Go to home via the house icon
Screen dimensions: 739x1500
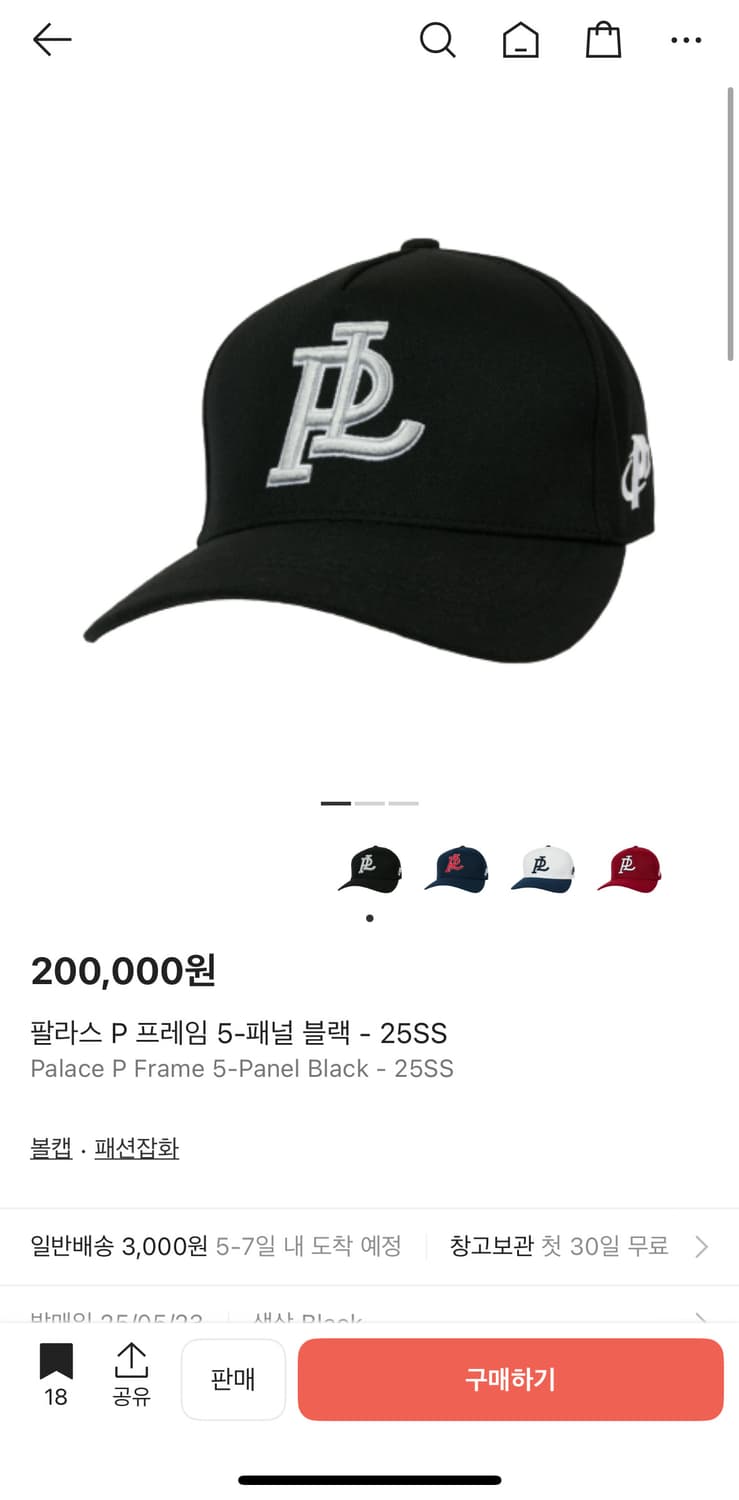[520, 40]
